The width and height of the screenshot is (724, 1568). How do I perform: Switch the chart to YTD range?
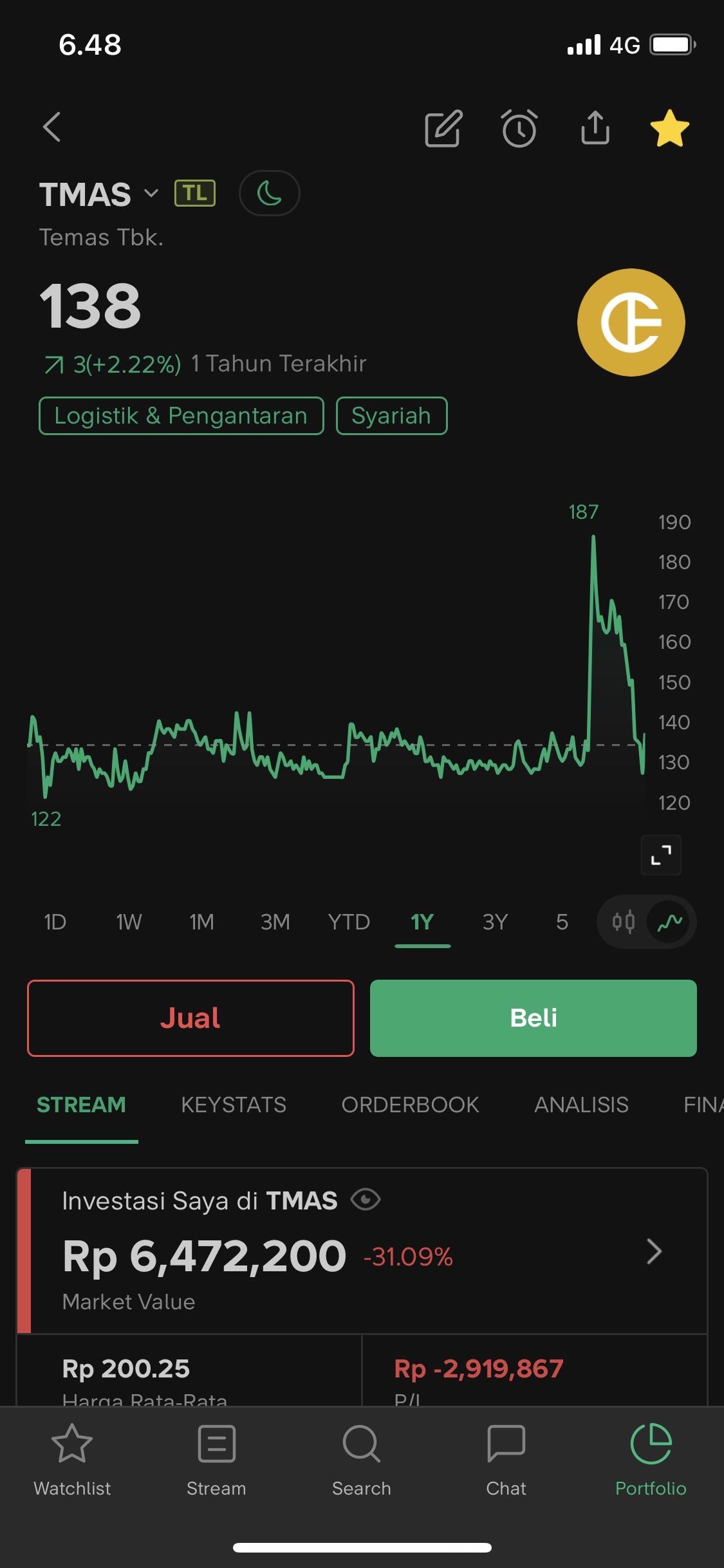click(349, 922)
